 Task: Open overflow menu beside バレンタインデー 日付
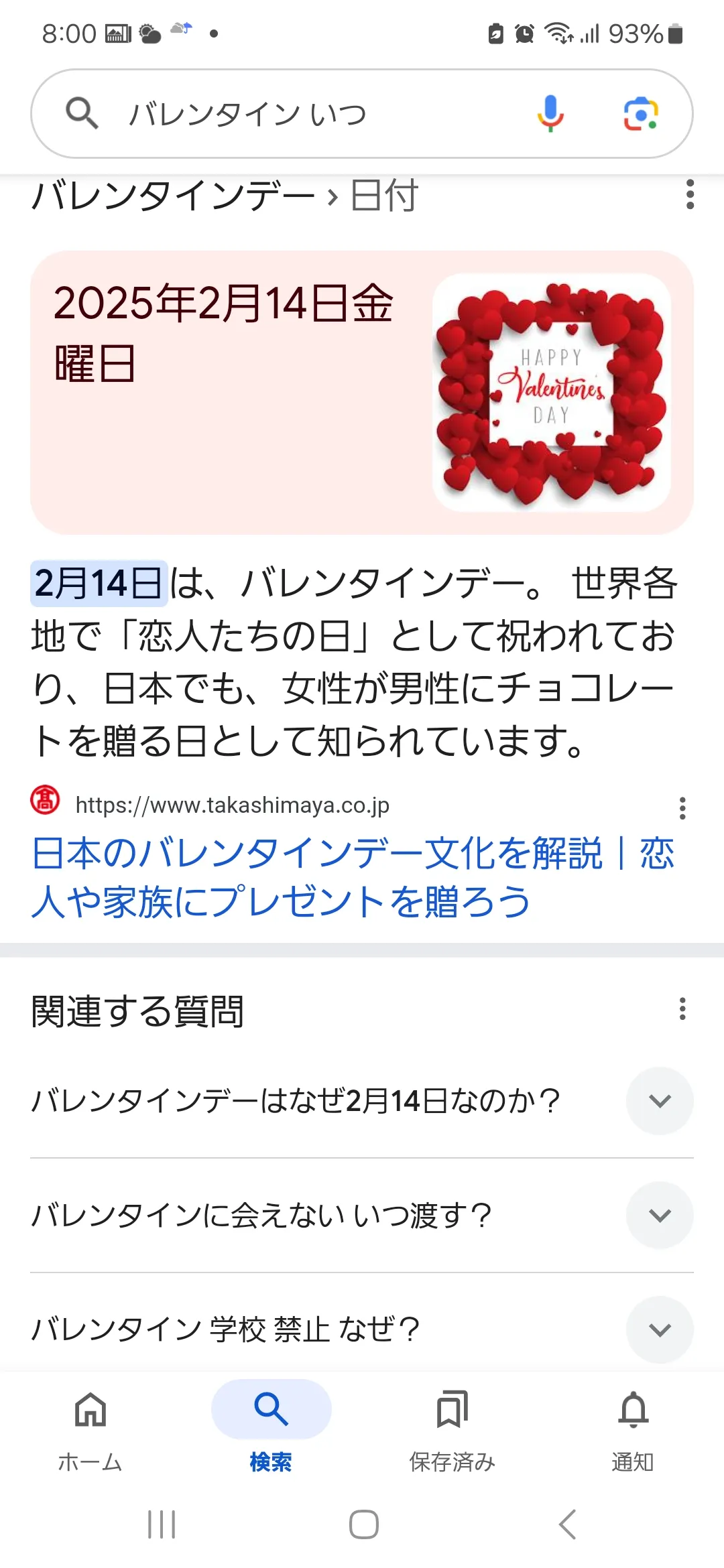pos(690,195)
